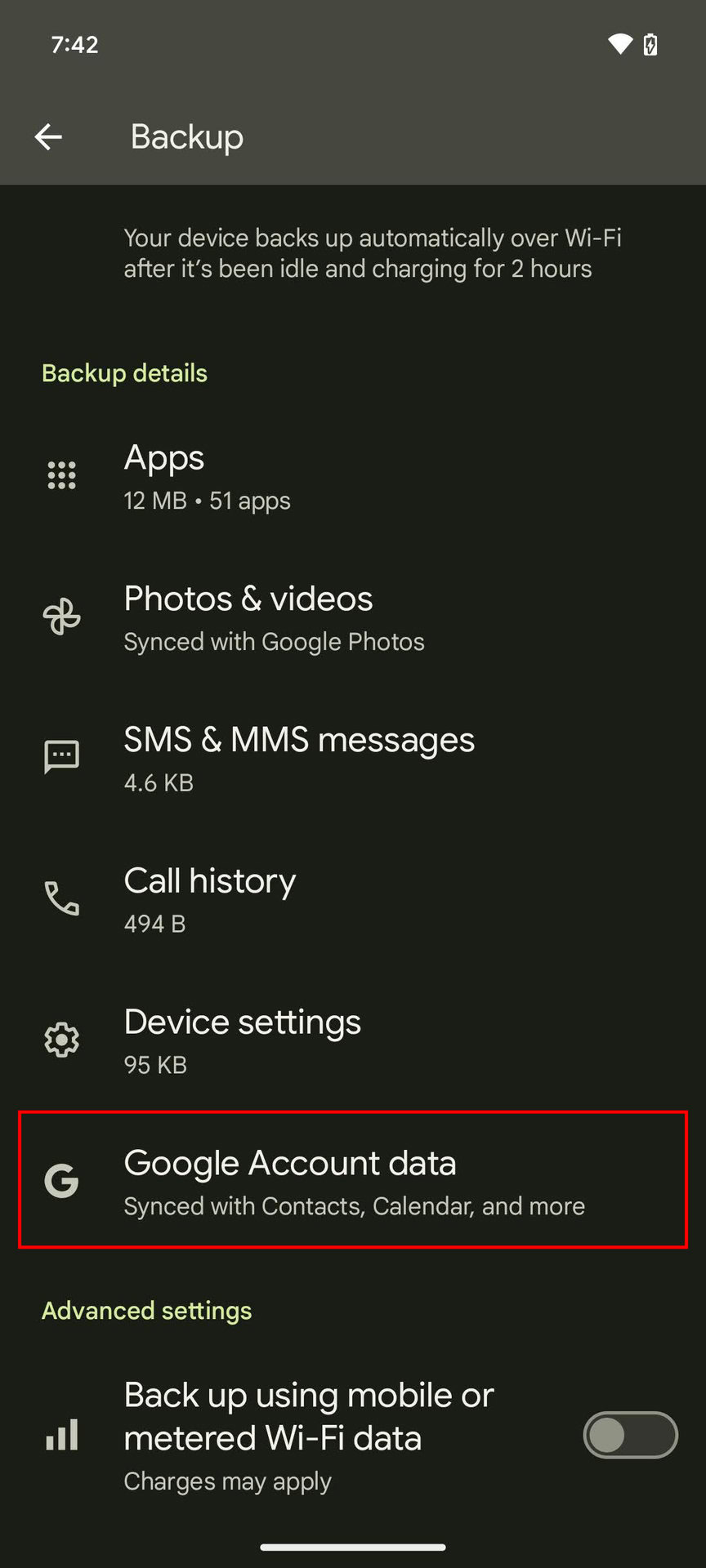Open Device settings backup details
This screenshot has height=1568, width=706.
click(353, 1041)
